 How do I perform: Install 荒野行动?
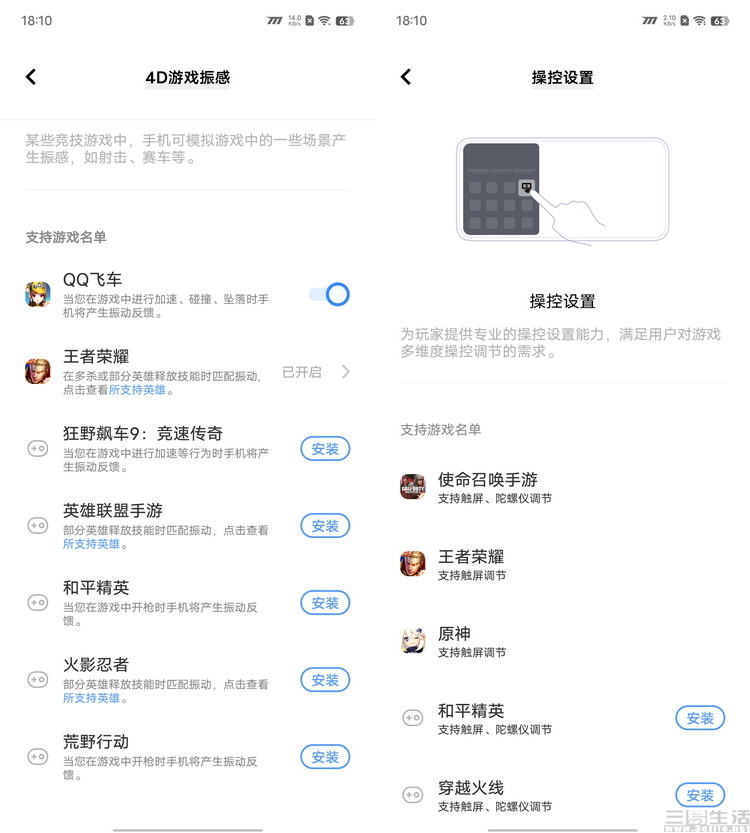click(x=325, y=757)
